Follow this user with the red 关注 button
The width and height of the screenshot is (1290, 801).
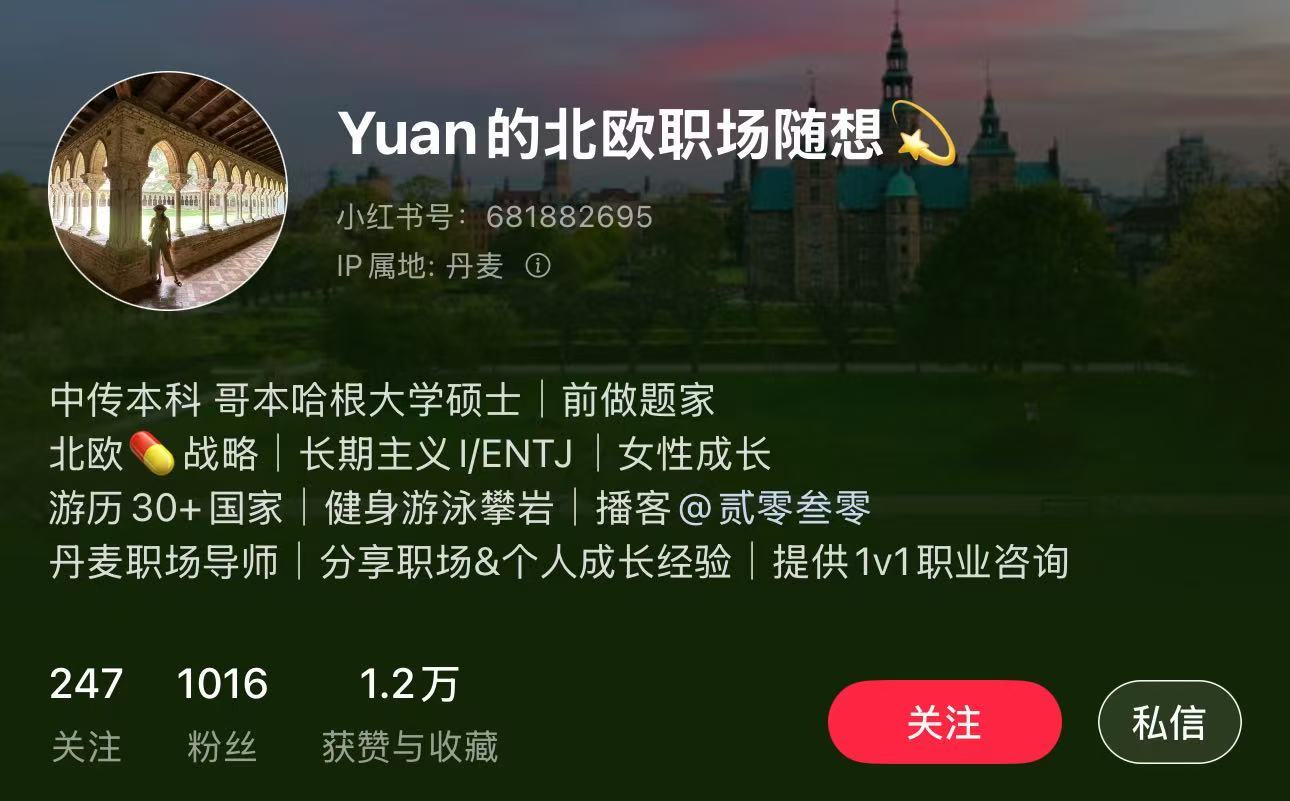944,722
